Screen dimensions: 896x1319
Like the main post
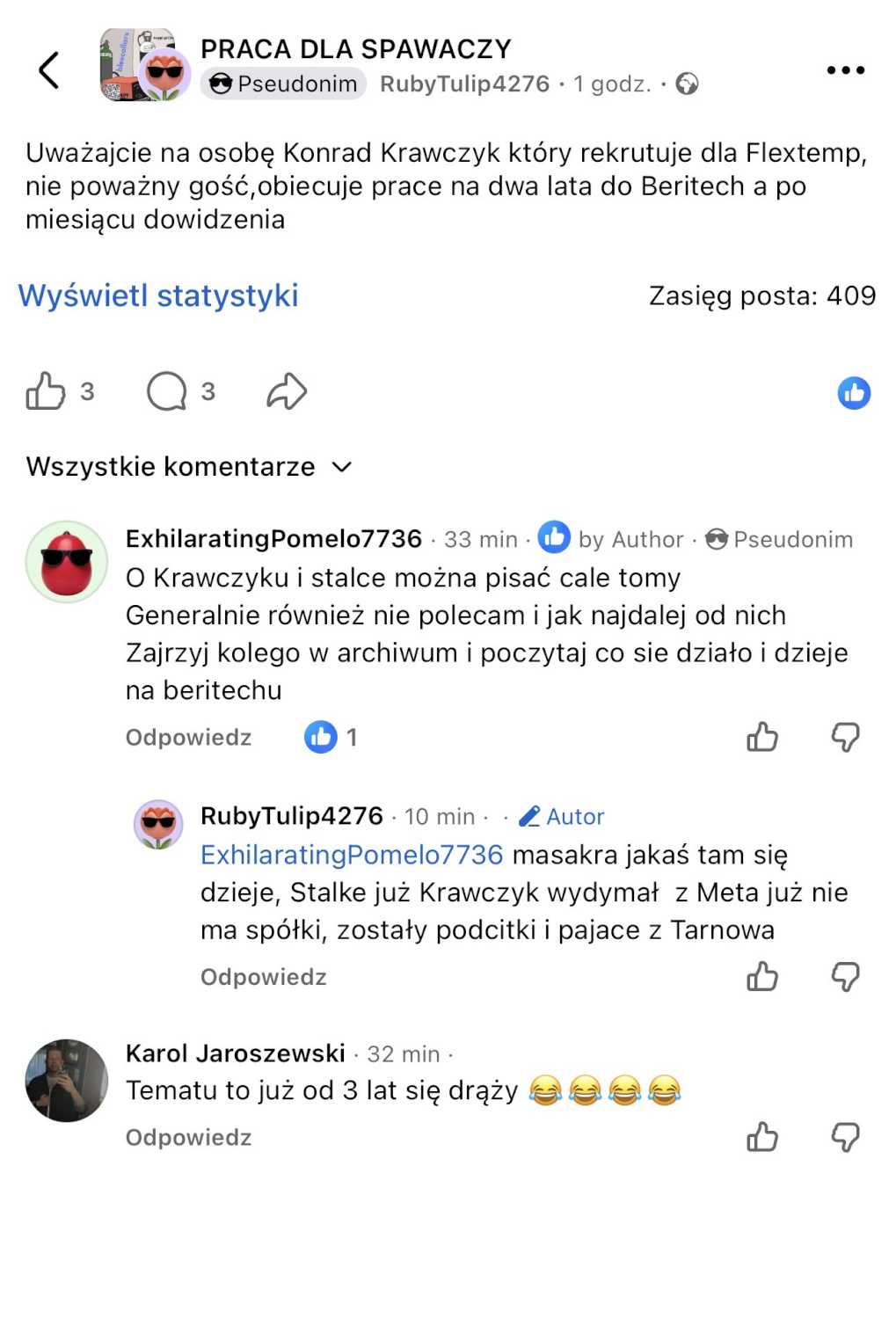tap(46, 391)
